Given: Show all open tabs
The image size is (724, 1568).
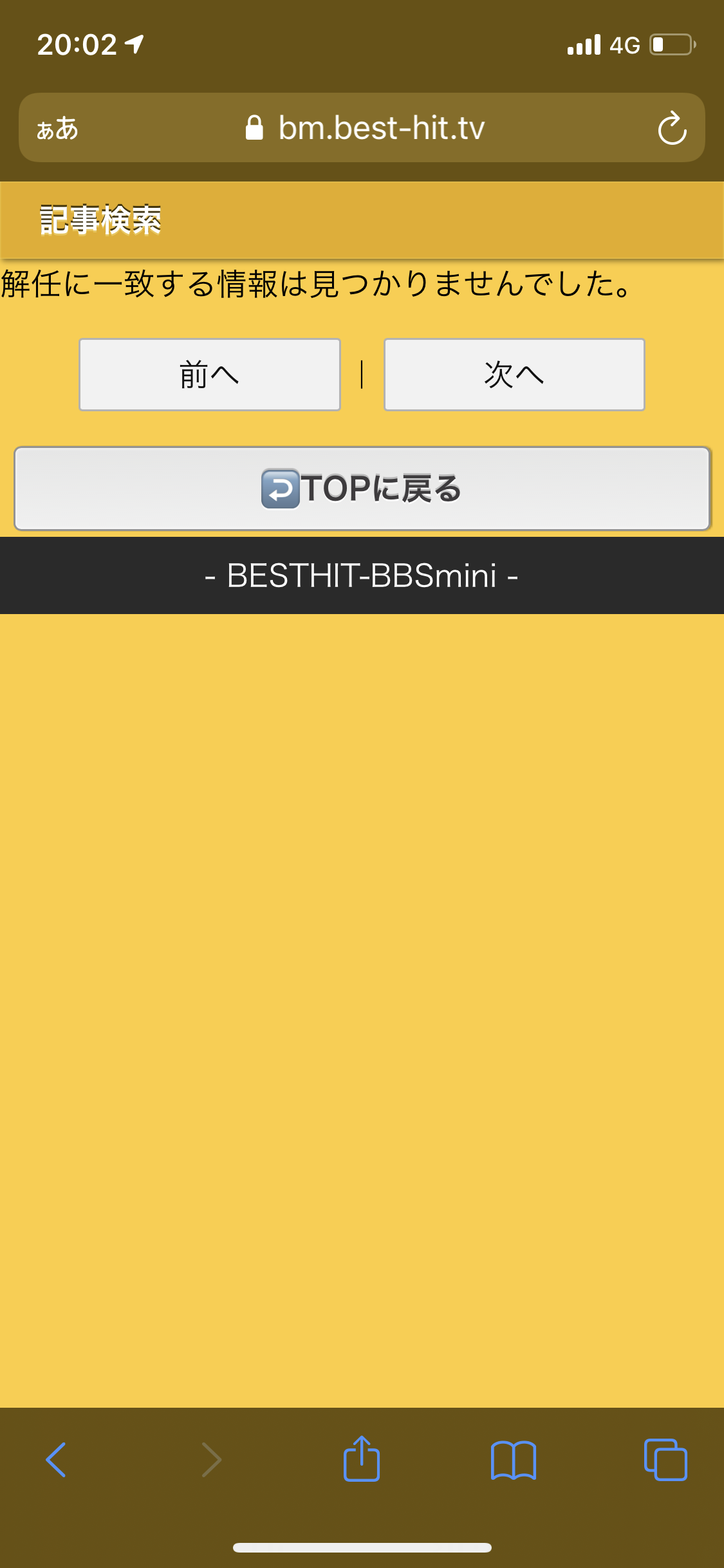Looking at the screenshot, I should point(665,1459).
